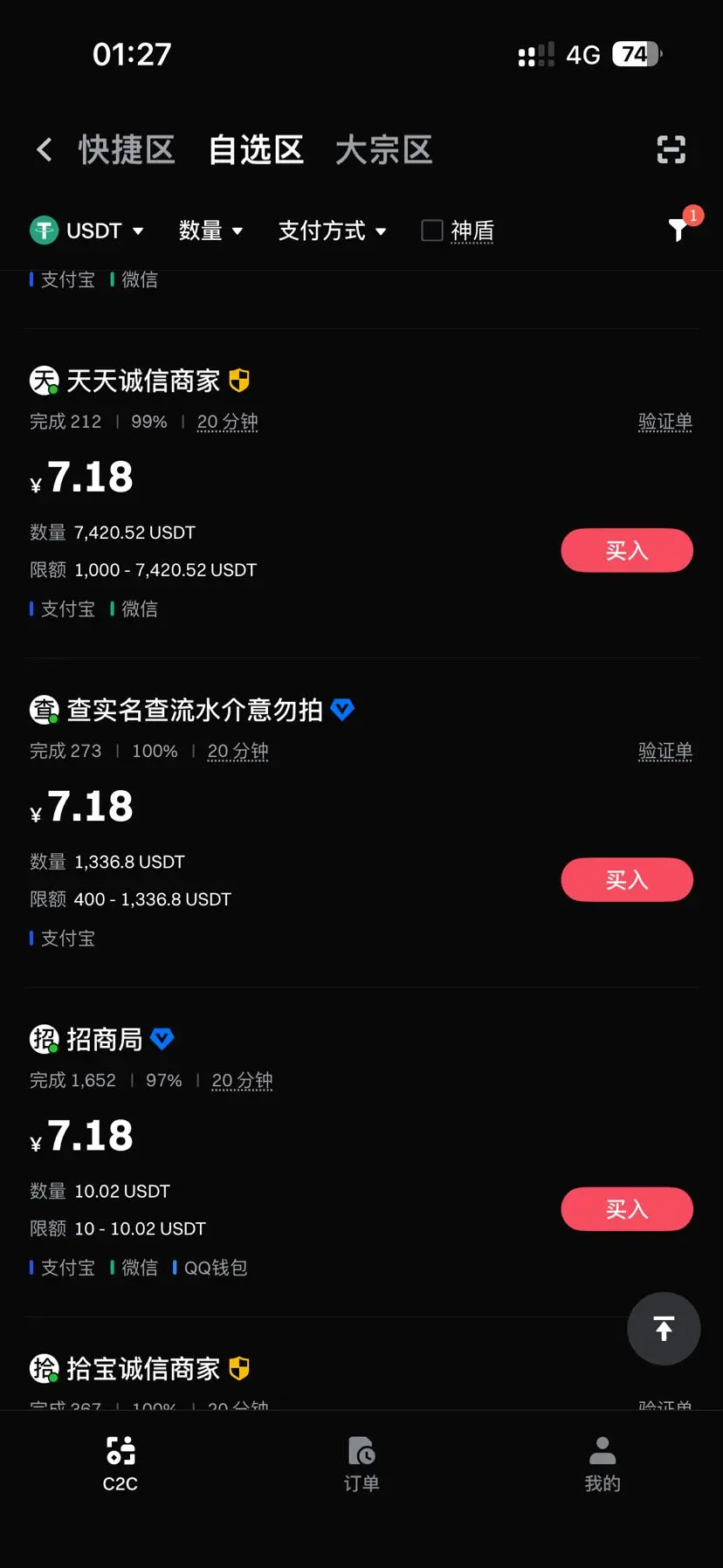Open 验证单 link for 天天诚信商家

click(664, 422)
